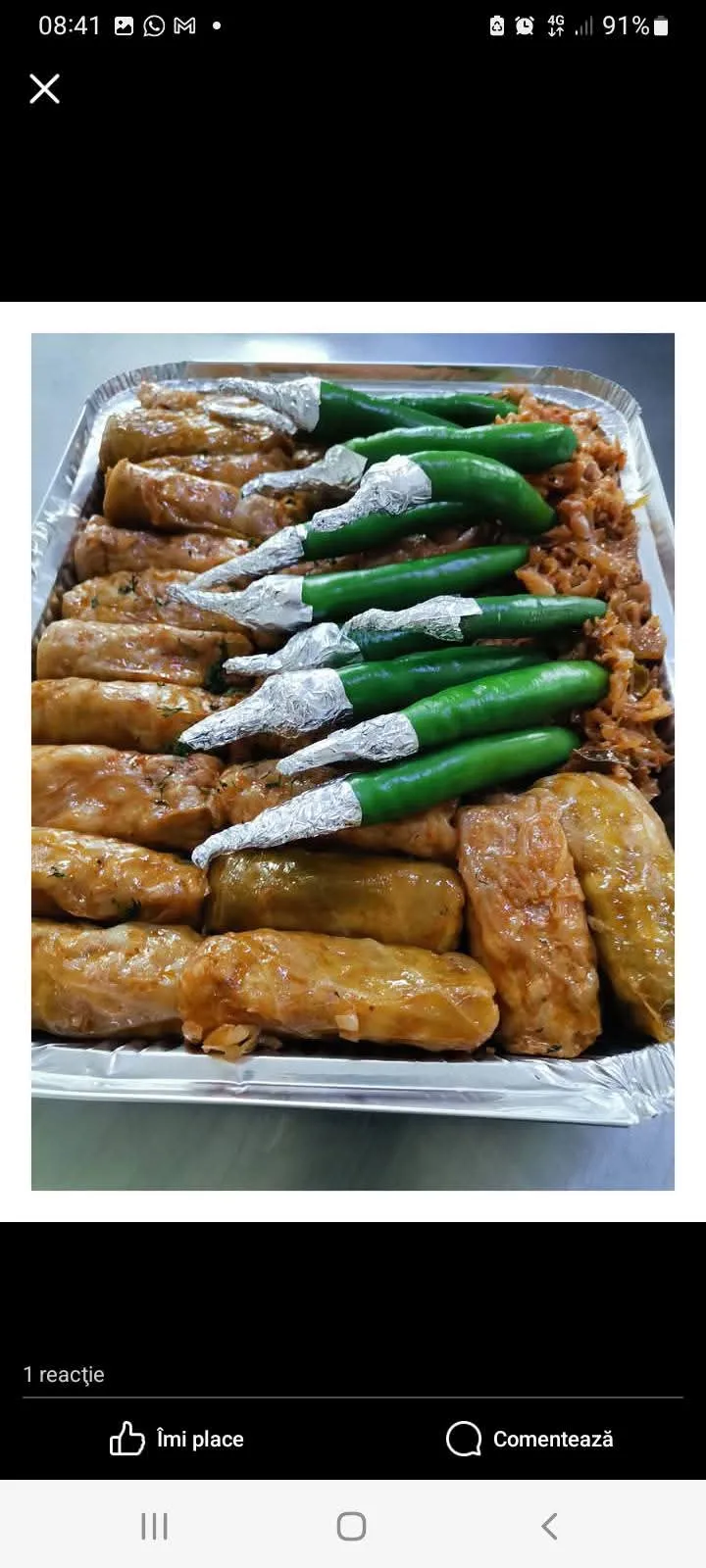Go to home screen via home button
The width and height of the screenshot is (706, 1568).
(x=351, y=1526)
